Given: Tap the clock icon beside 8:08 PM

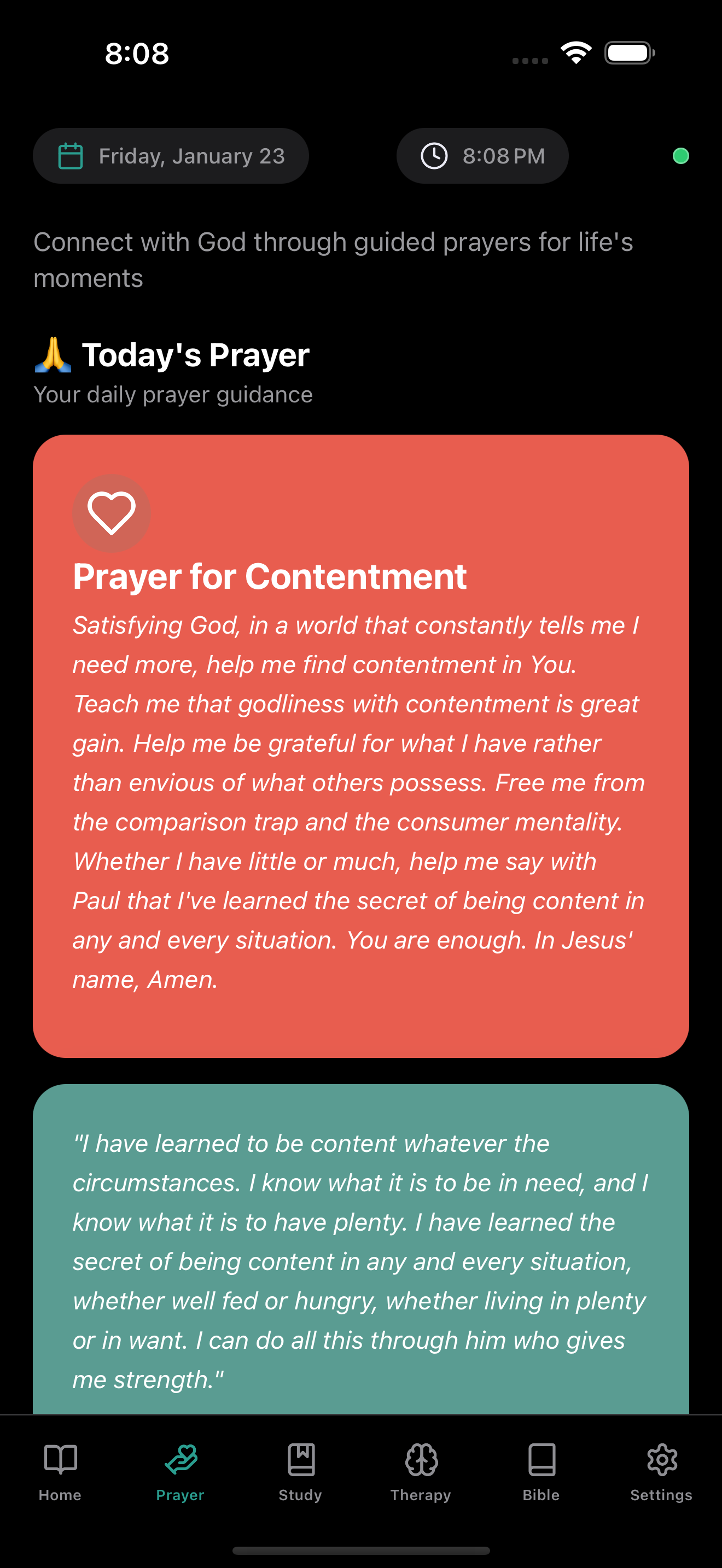Looking at the screenshot, I should click(433, 155).
